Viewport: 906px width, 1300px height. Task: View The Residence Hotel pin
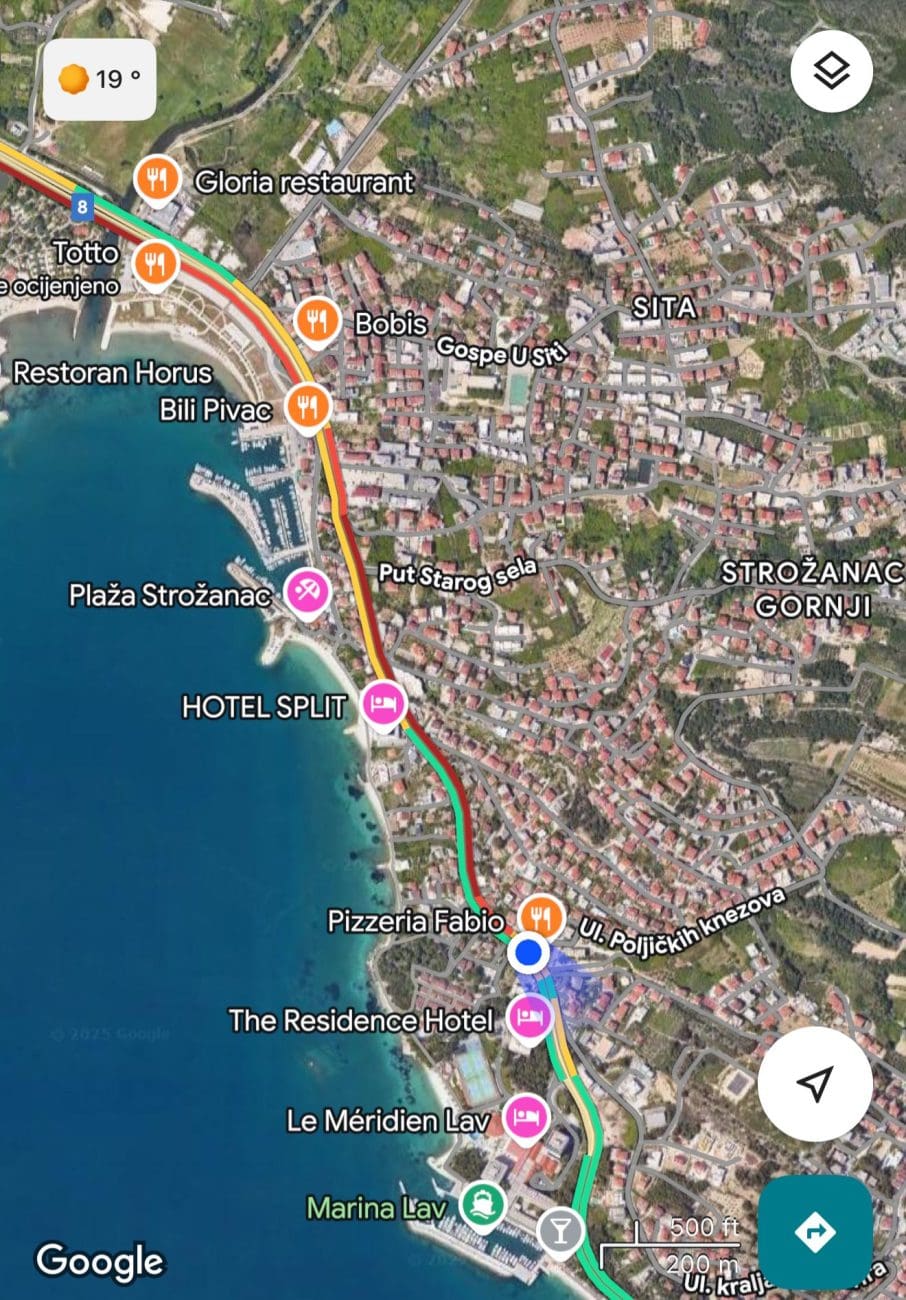pyautogui.click(x=529, y=1018)
